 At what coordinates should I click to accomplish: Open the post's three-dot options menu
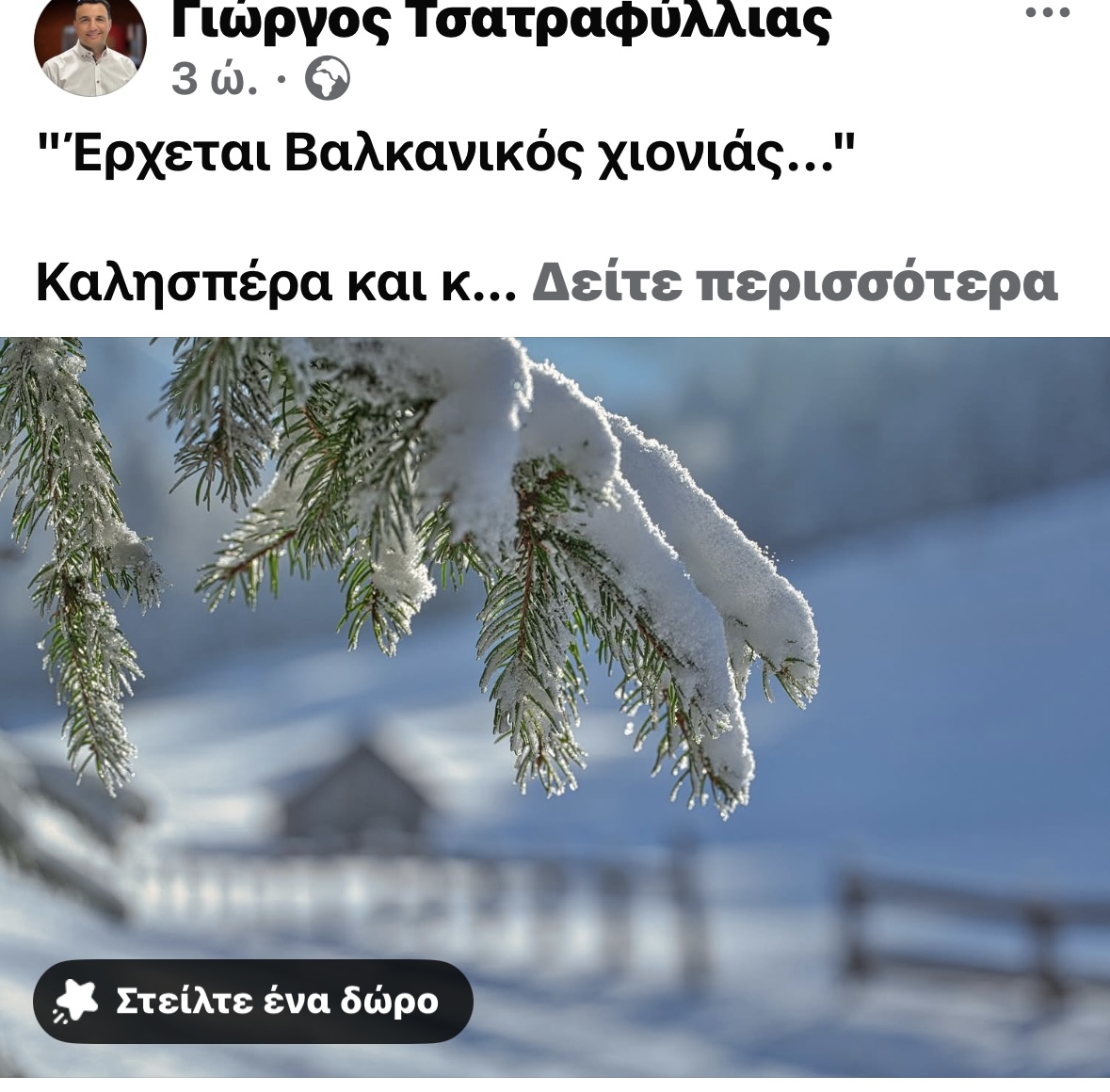(1047, 14)
